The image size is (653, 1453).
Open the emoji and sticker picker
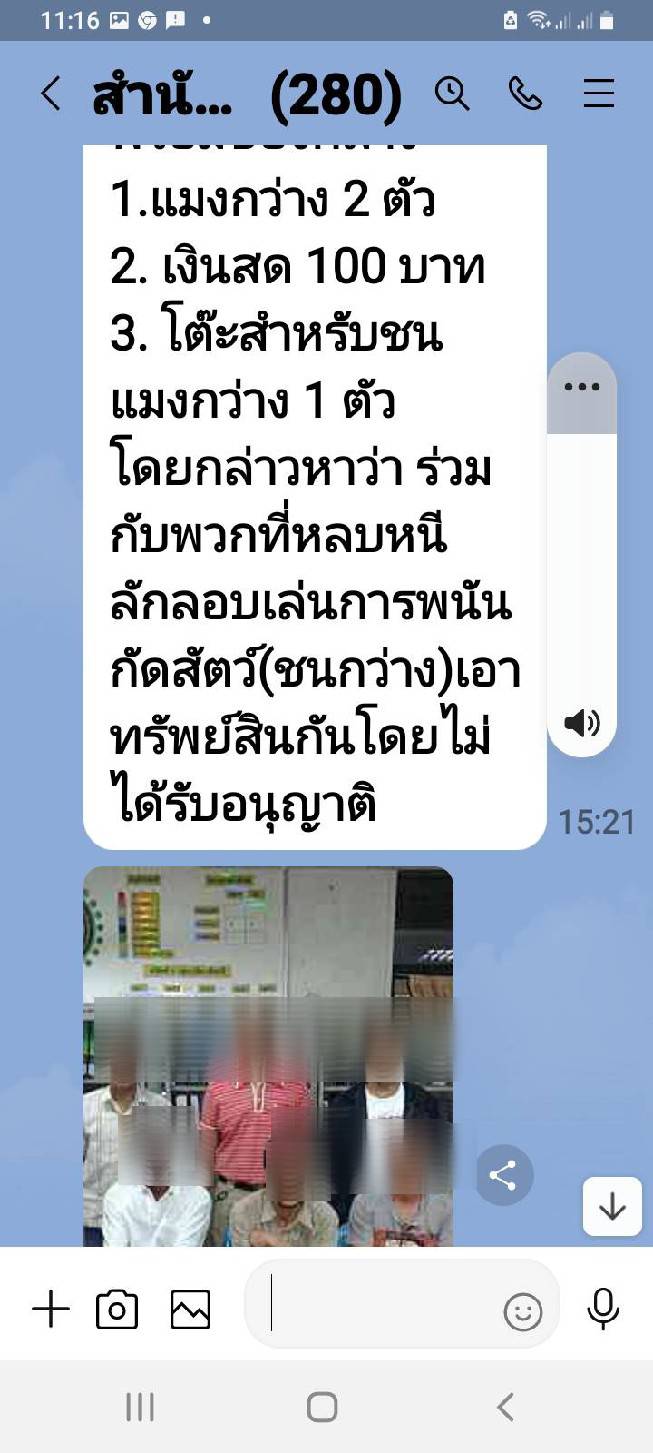point(522,1312)
